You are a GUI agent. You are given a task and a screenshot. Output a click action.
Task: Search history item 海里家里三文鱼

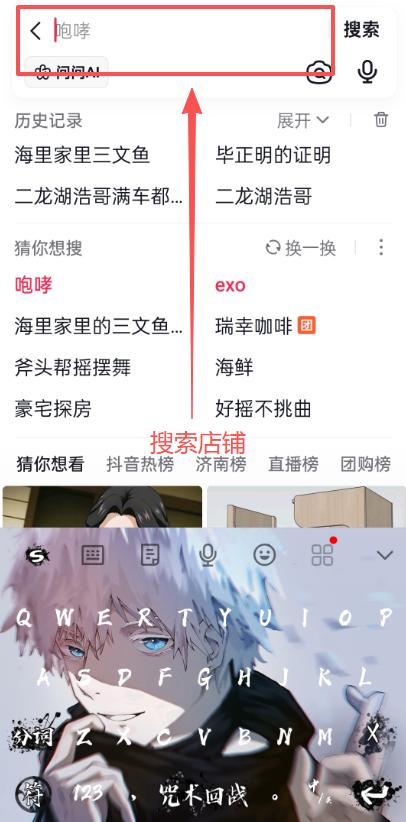82,155
